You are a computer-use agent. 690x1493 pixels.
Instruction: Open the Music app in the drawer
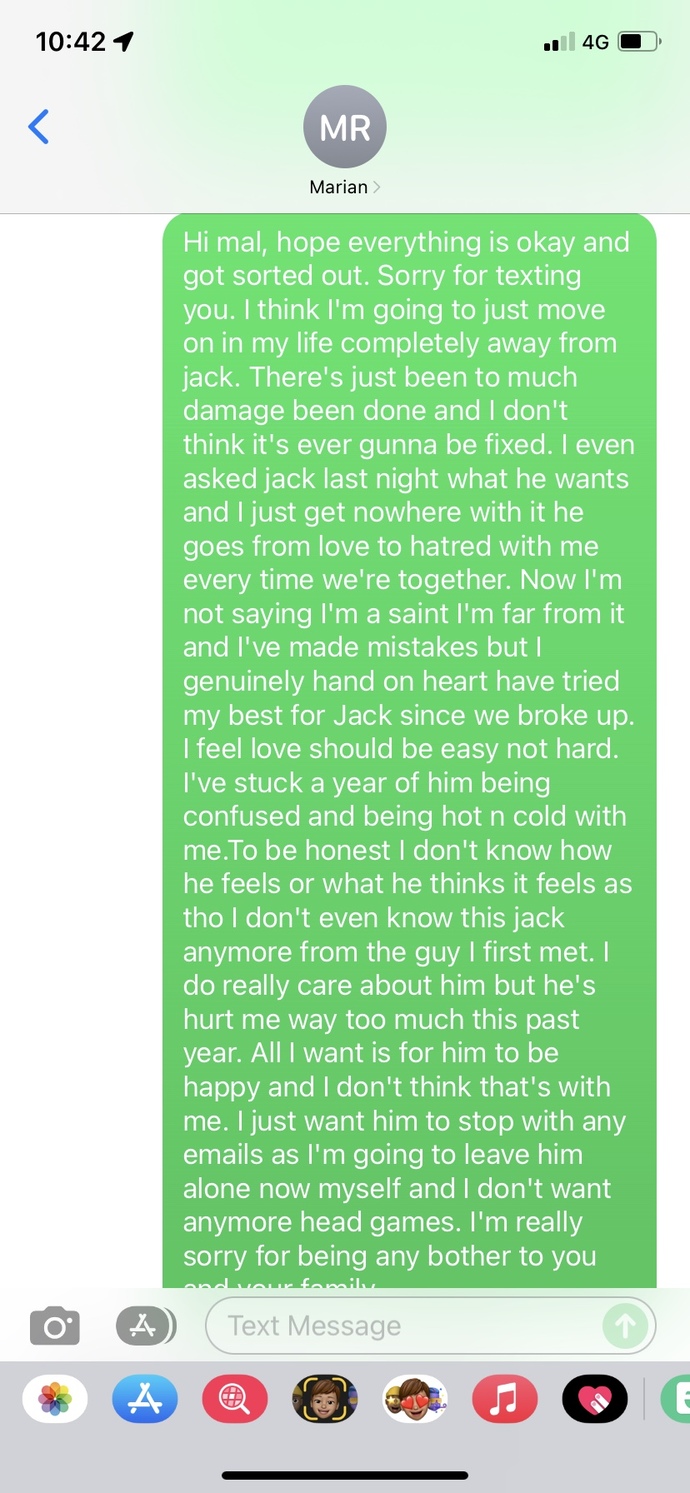(x=505, y=1399)
